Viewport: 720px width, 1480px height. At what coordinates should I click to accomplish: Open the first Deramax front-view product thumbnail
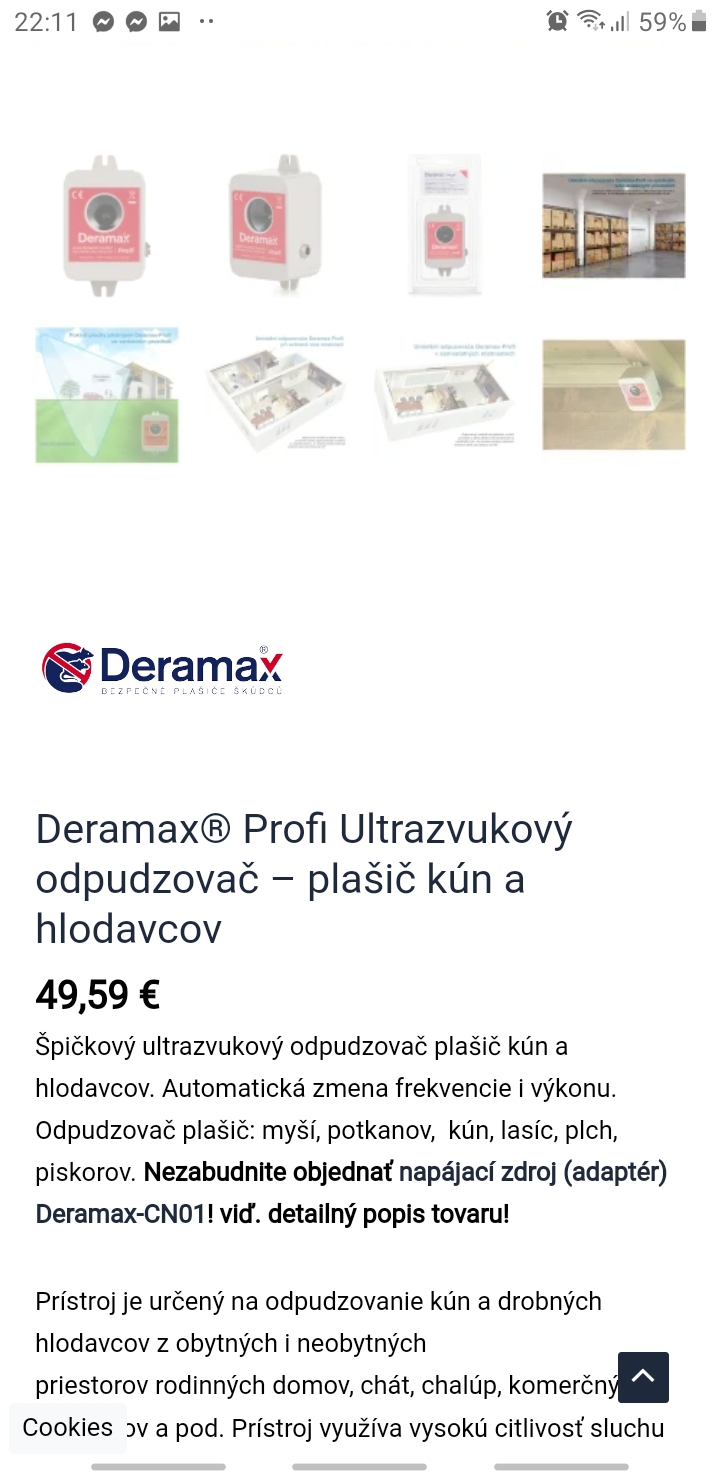coord(106,225)
